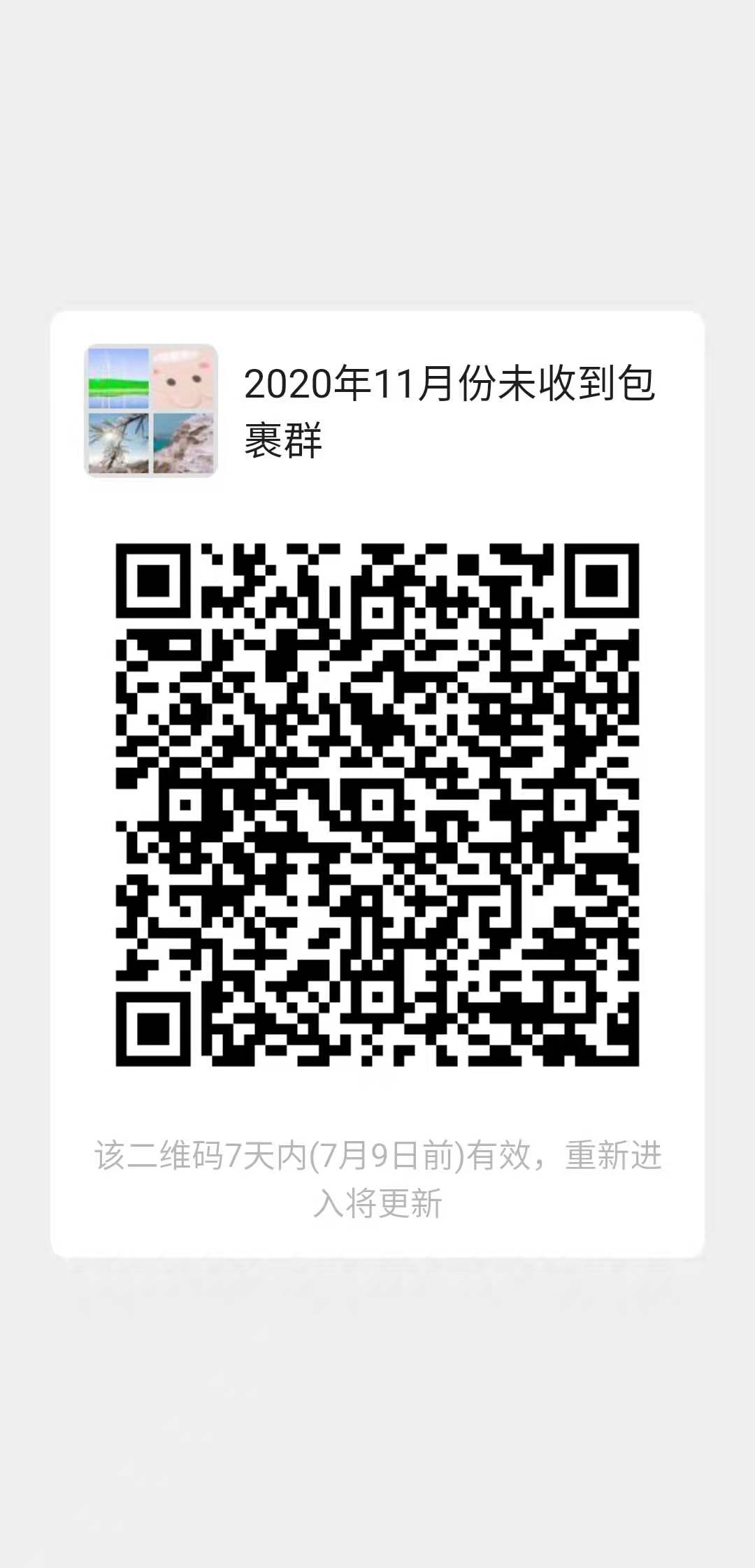This screenshot has width=755, height=1568.
Task: Click the group avatar collage icon
Action: click(x=151, y=412)
